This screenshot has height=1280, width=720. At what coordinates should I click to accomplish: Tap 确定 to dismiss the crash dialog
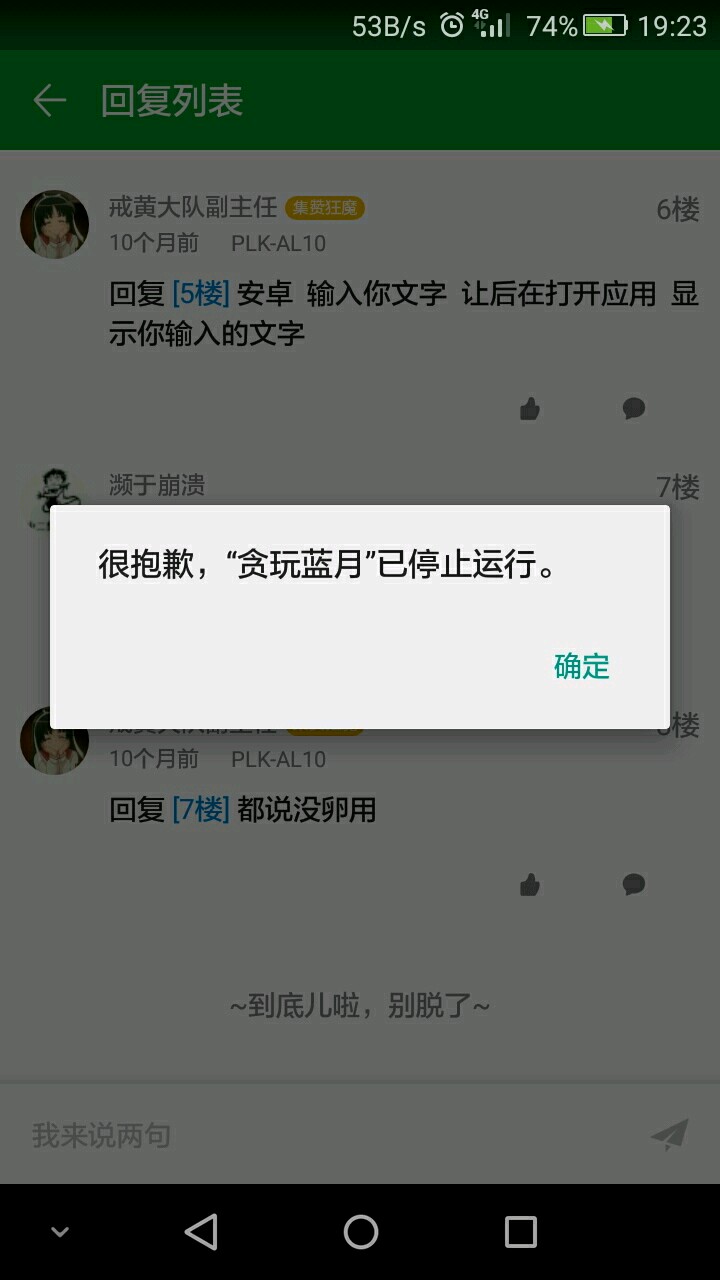581,666
